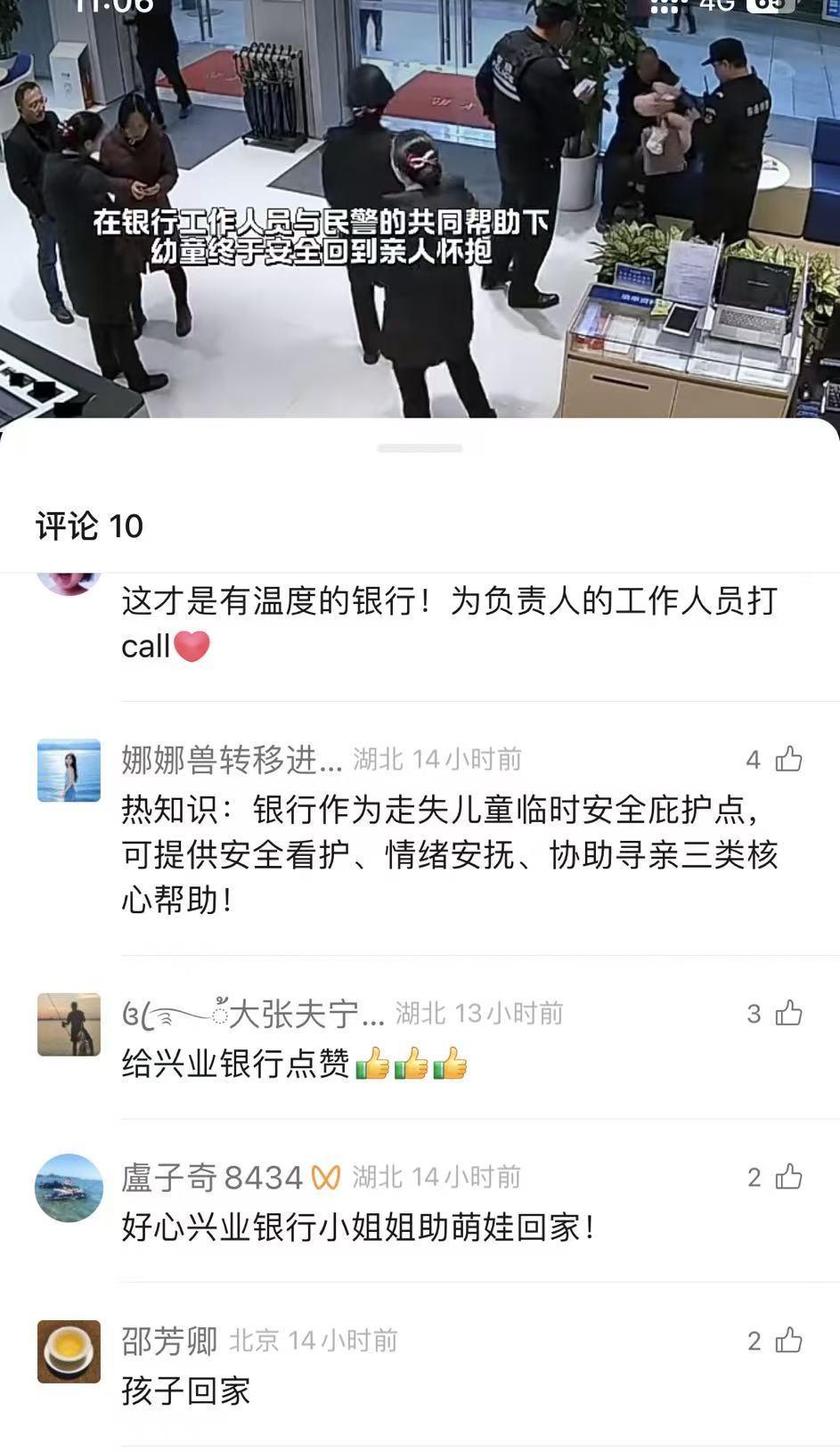Reply to the comment 孩子回家

[x=186, y=1391]
